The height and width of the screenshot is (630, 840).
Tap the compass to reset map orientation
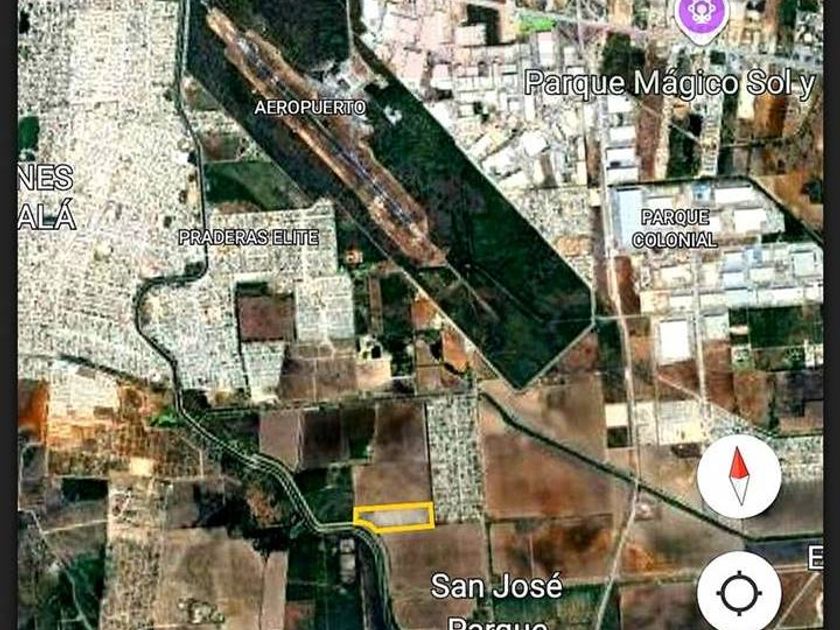click(x=738, y=477)
